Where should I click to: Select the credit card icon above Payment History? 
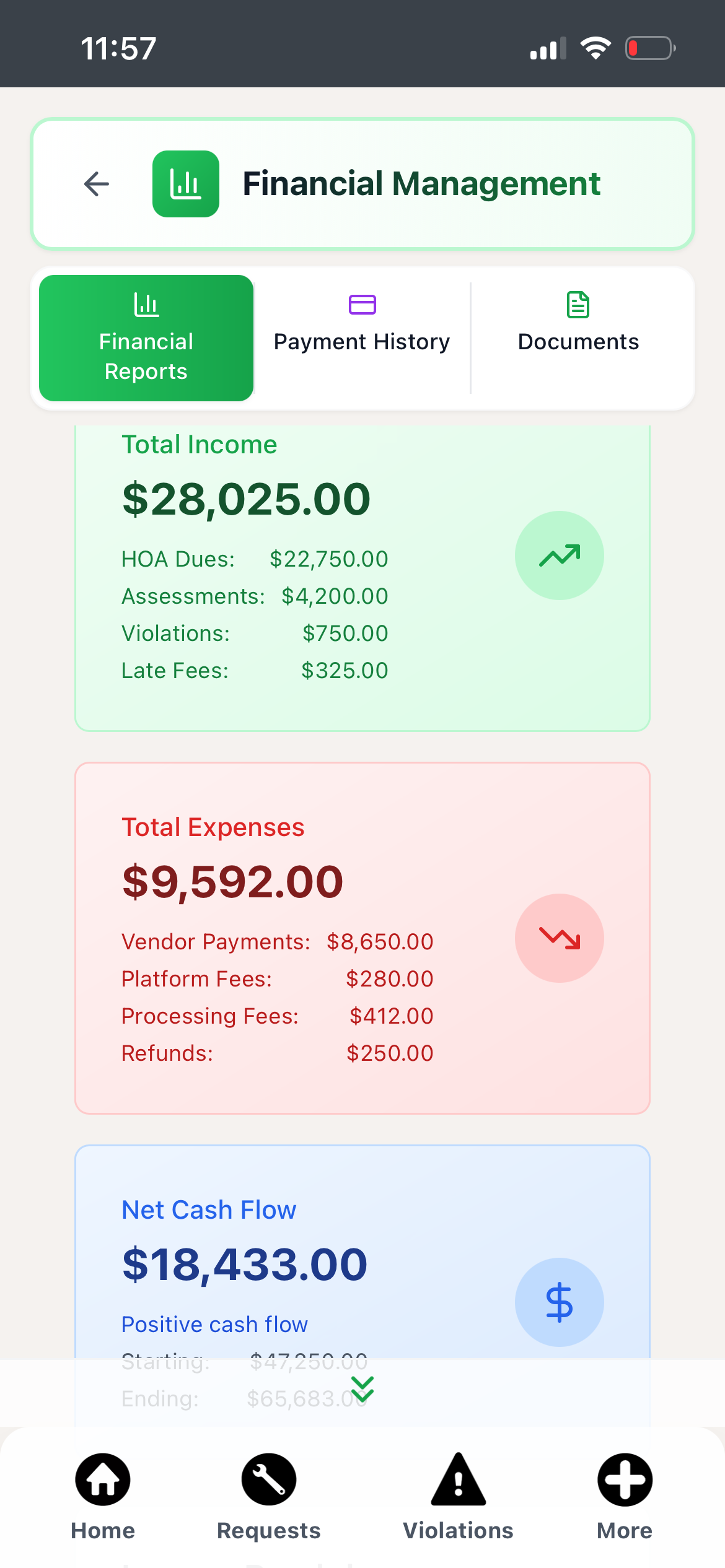362,305
